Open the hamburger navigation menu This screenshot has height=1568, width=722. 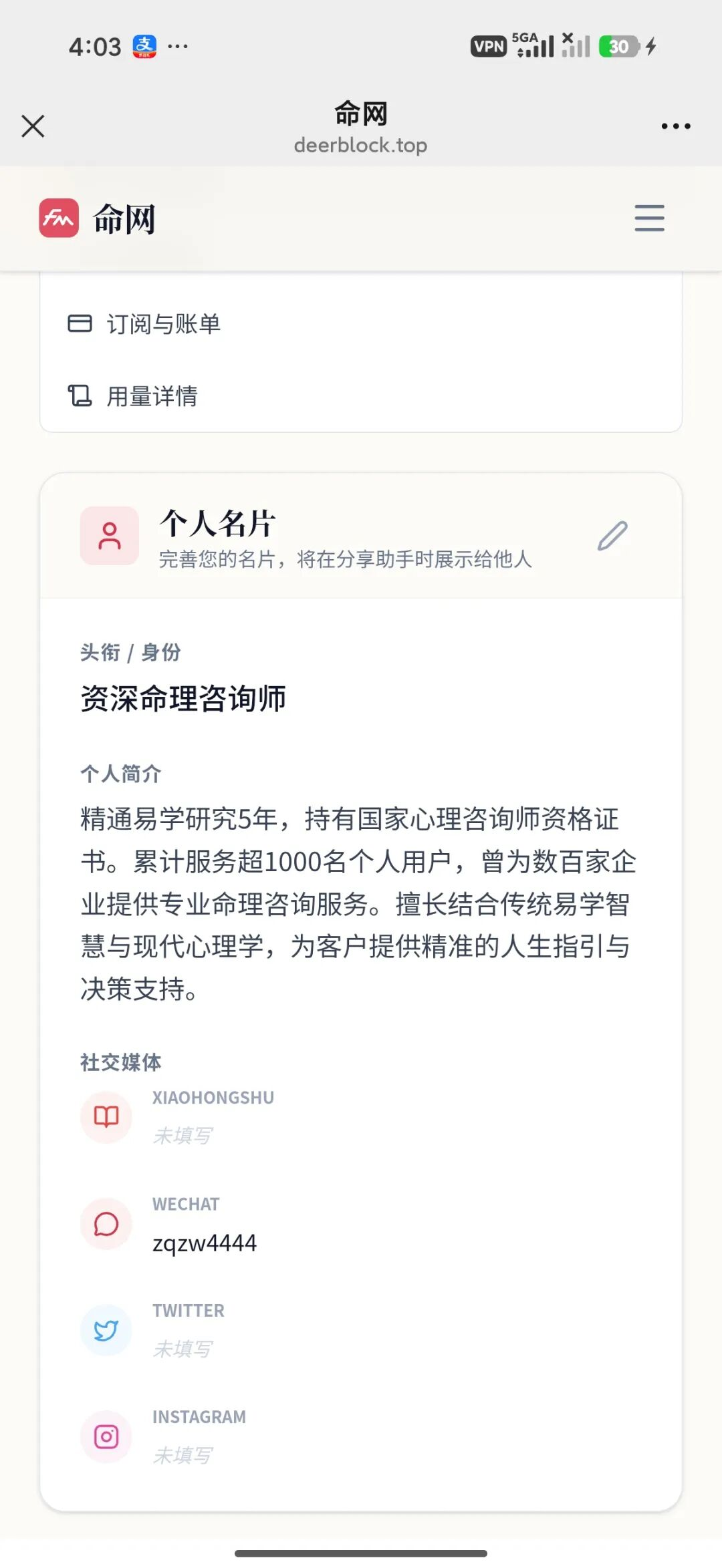tap(649, 218)
